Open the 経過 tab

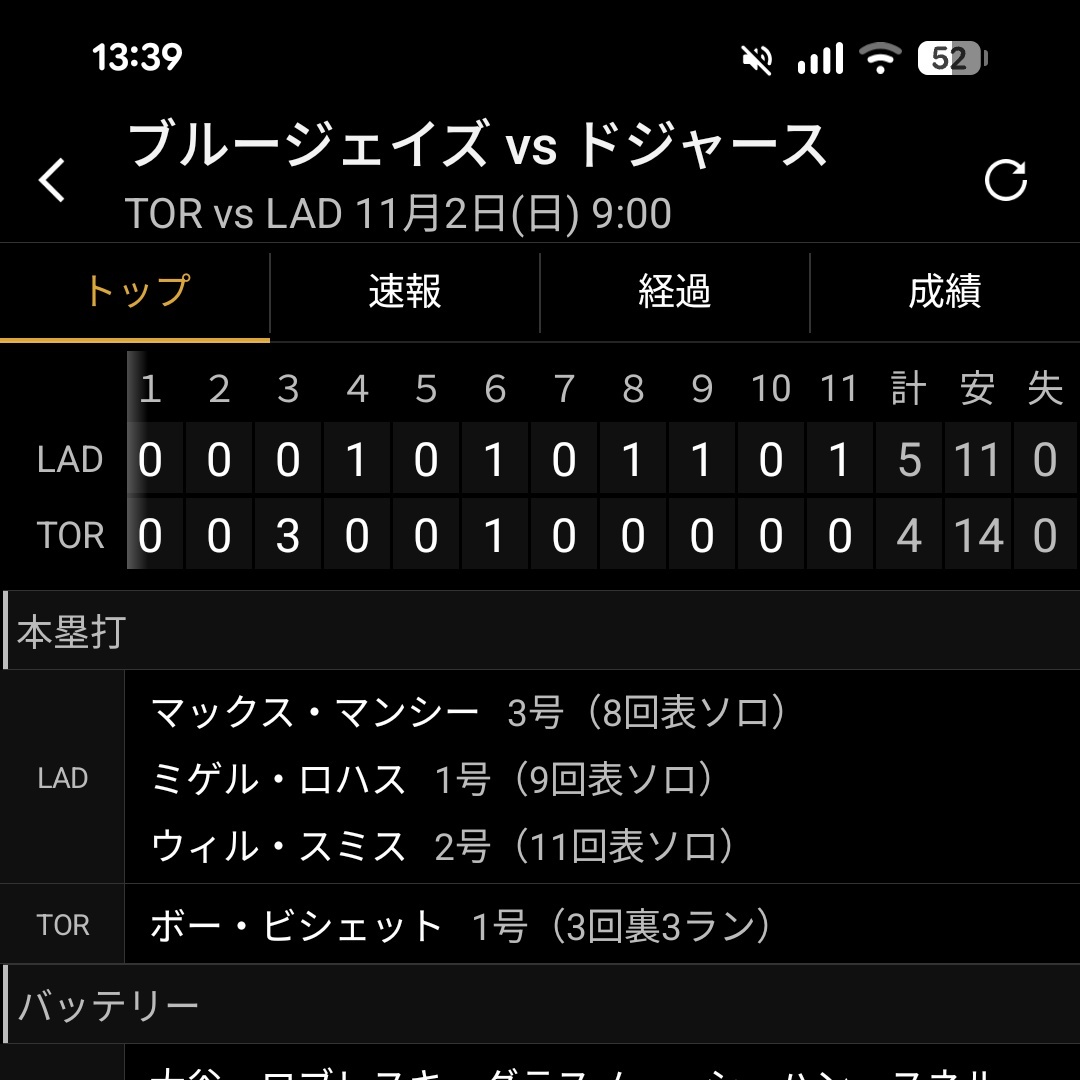click(675, 292)
